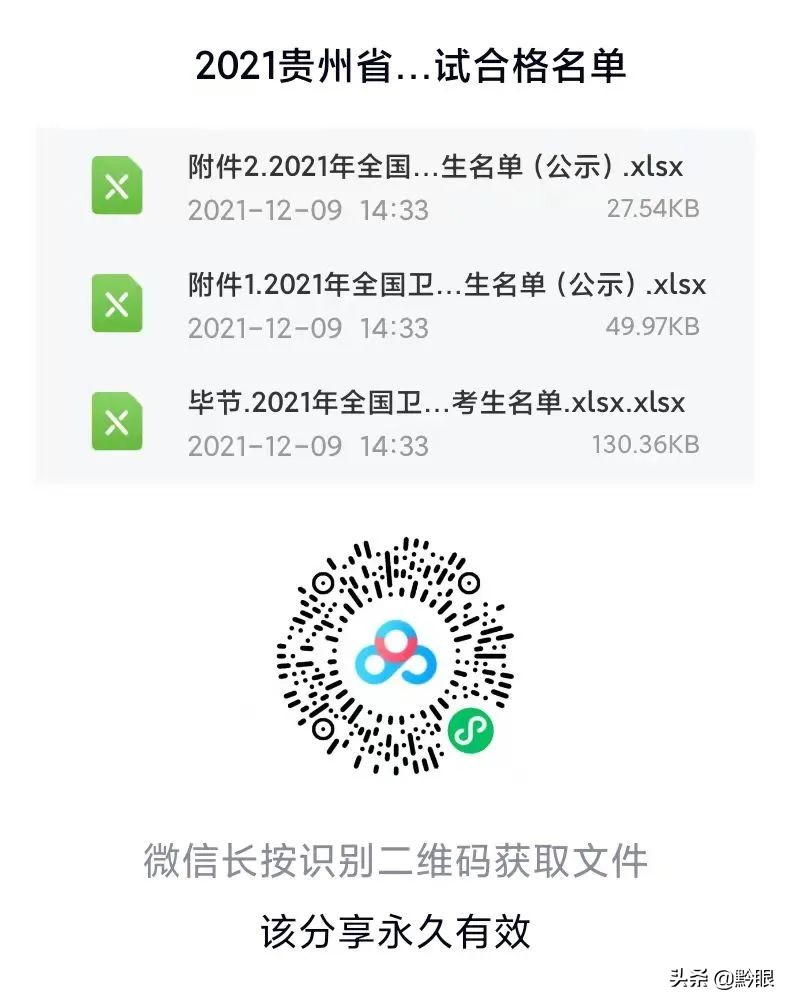Select the green spreadsheet icon of the largest file
The height and width of the screenshot is (1006, 792).
coord(117,422)
